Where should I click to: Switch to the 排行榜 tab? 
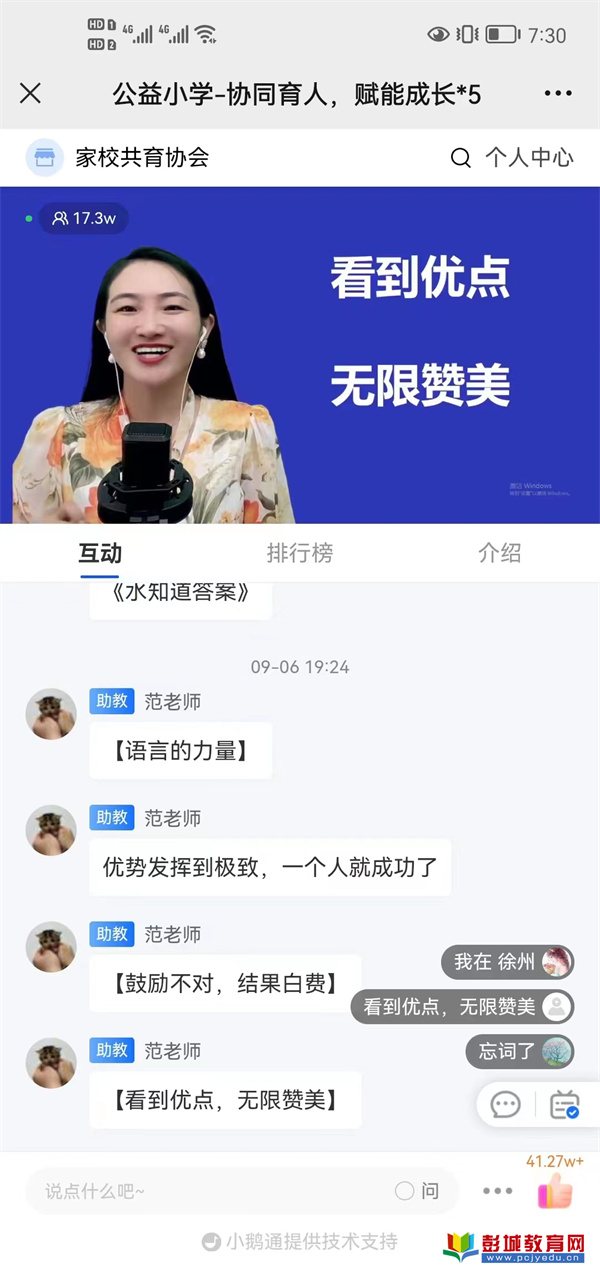300,553
